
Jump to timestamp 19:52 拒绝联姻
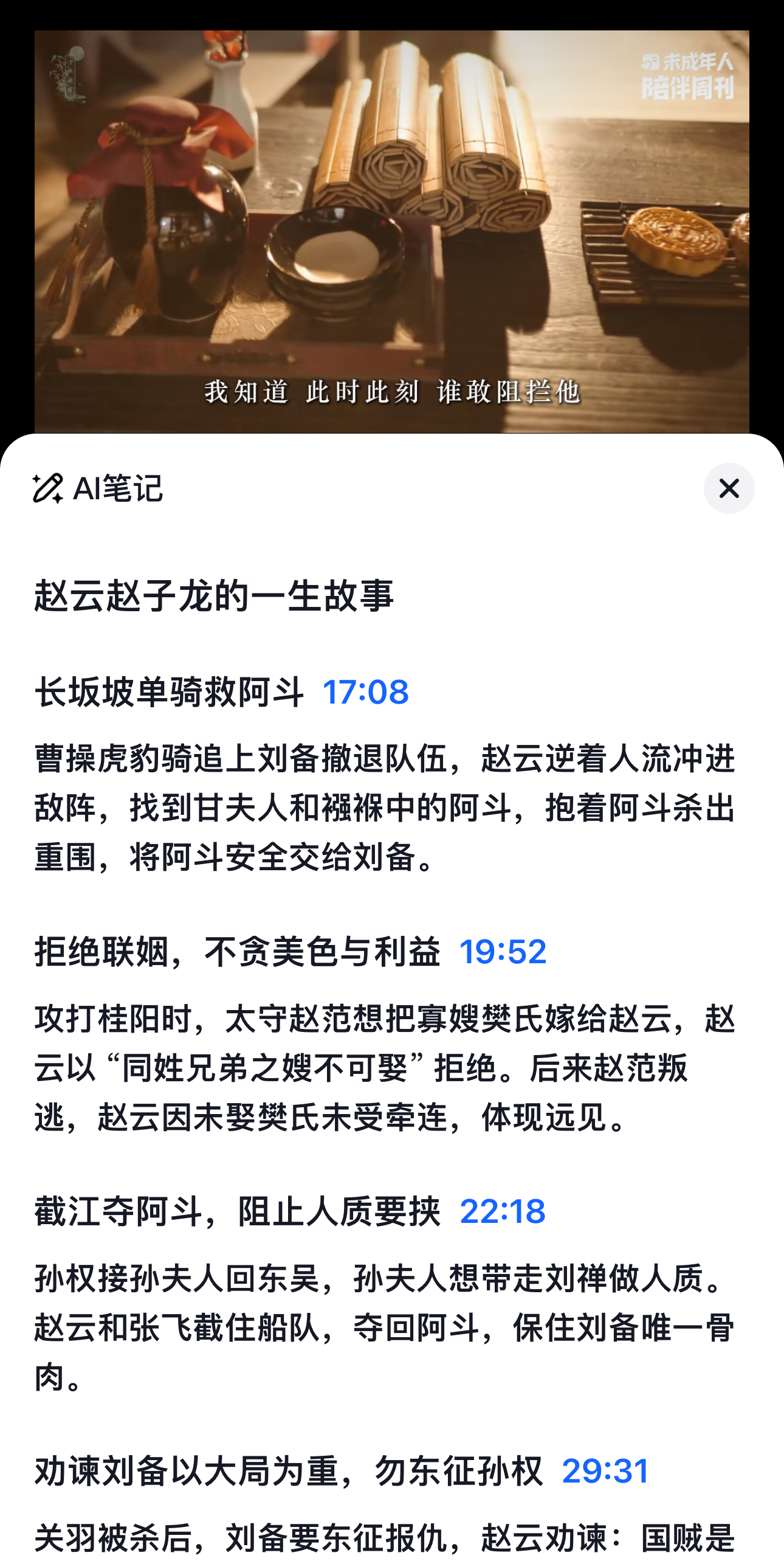(503, 952)
